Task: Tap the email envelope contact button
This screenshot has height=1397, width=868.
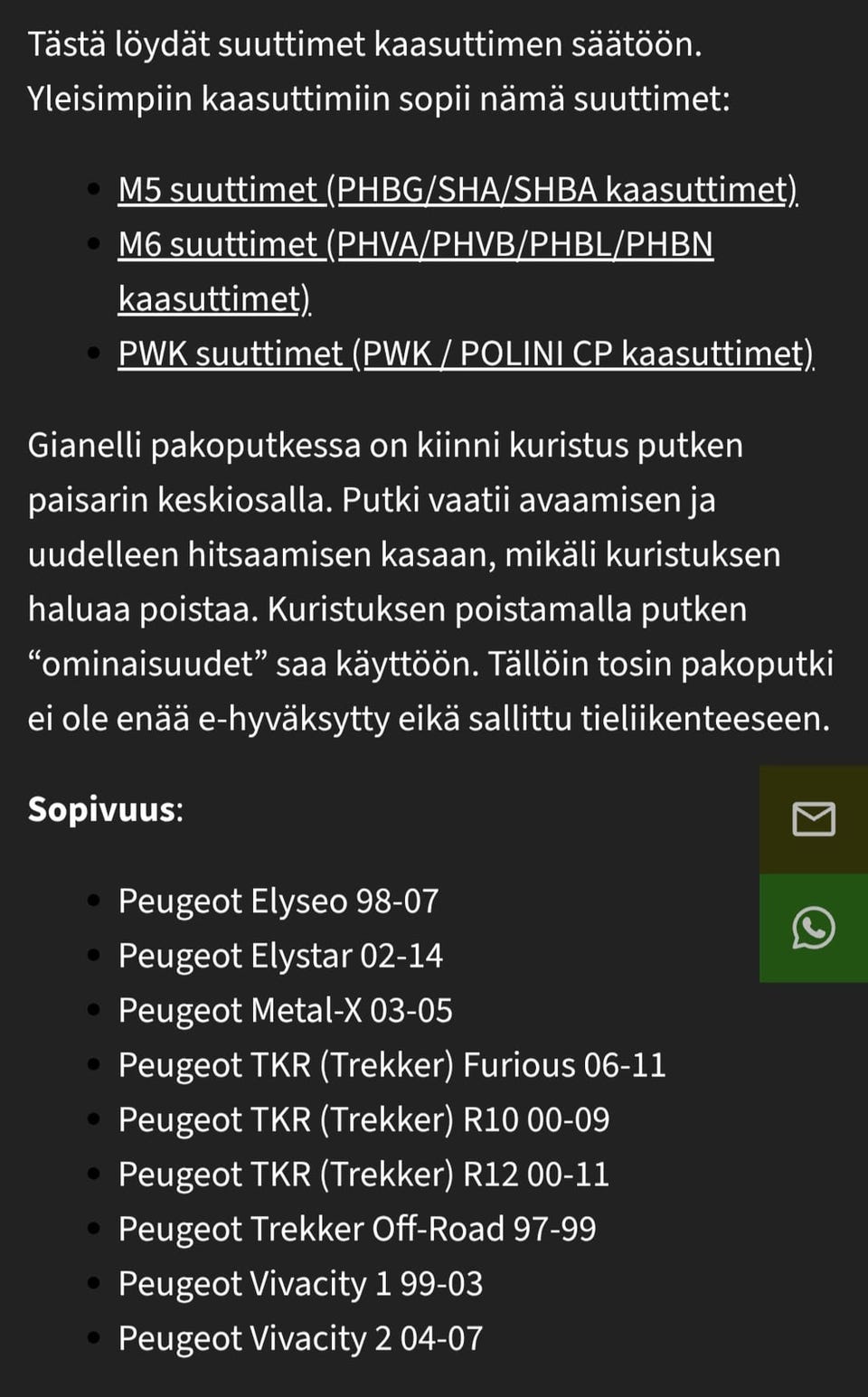Action: (x=814, y=819)
